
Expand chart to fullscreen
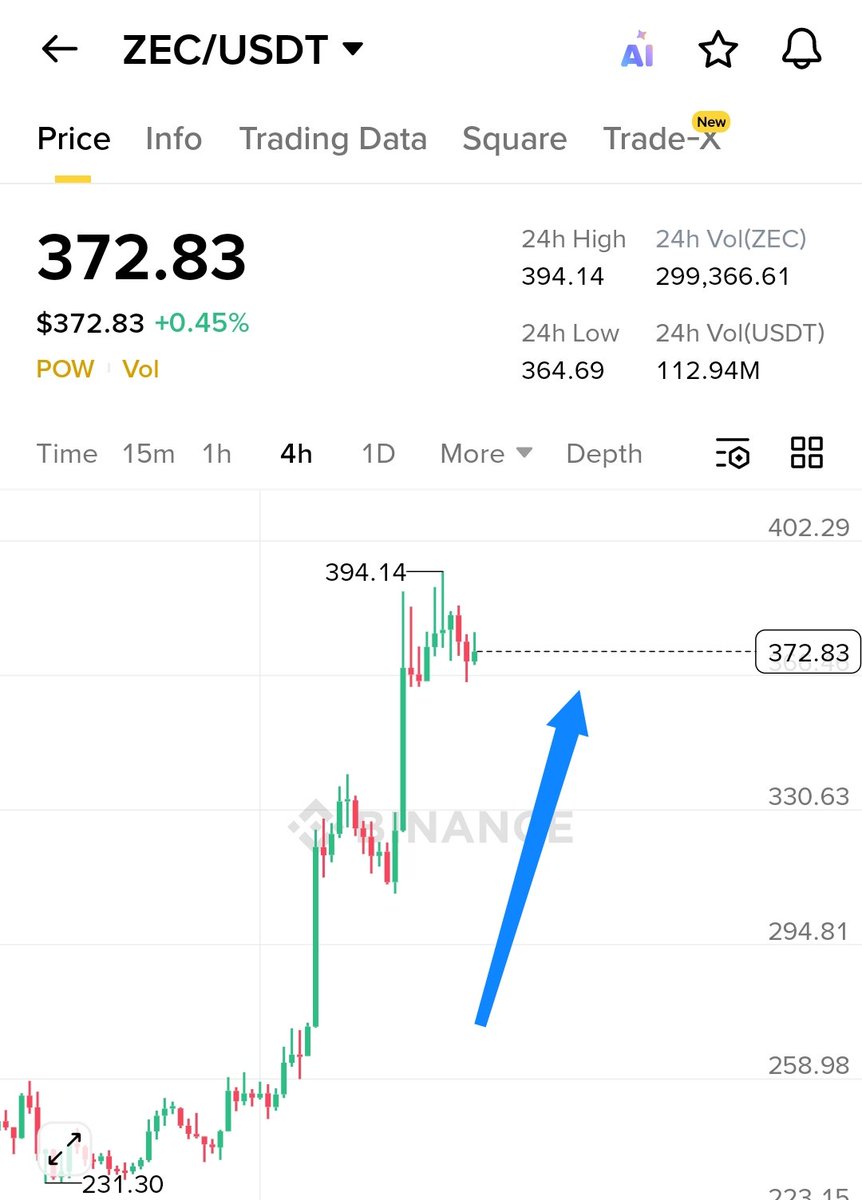point(65,1151)
